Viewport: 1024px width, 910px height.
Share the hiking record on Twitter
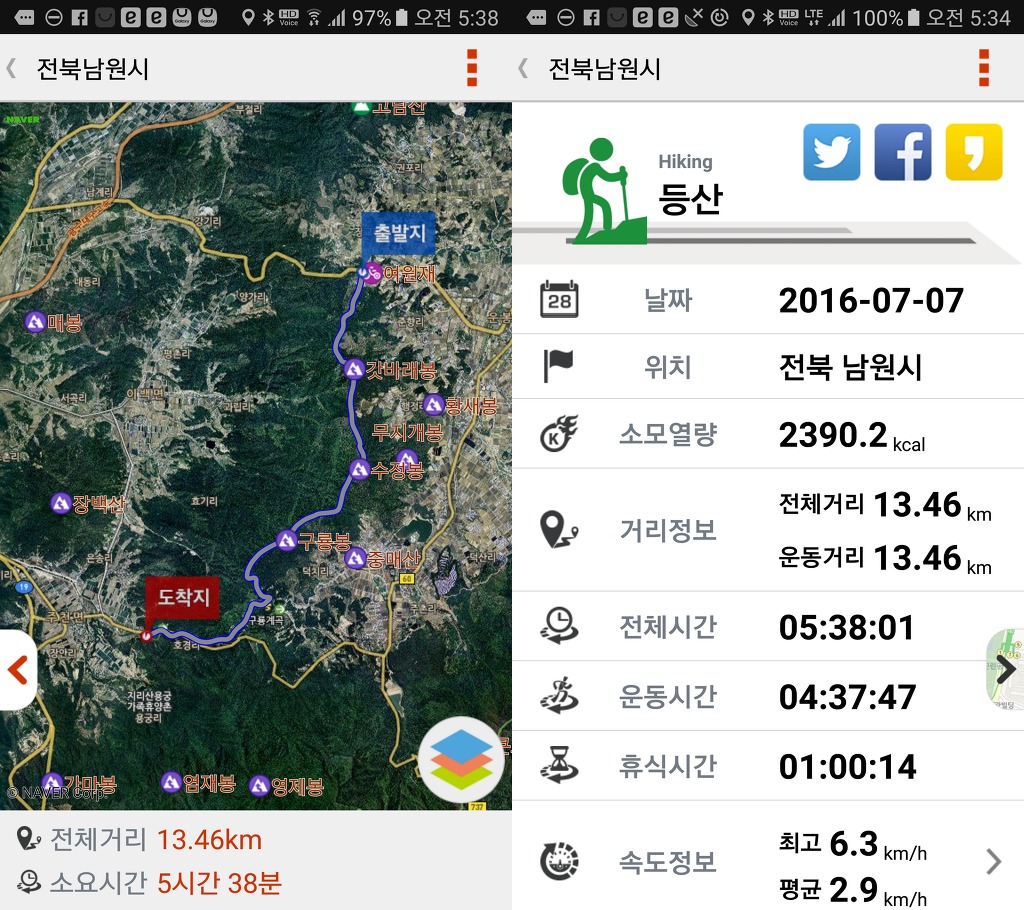tap(831, 152)
